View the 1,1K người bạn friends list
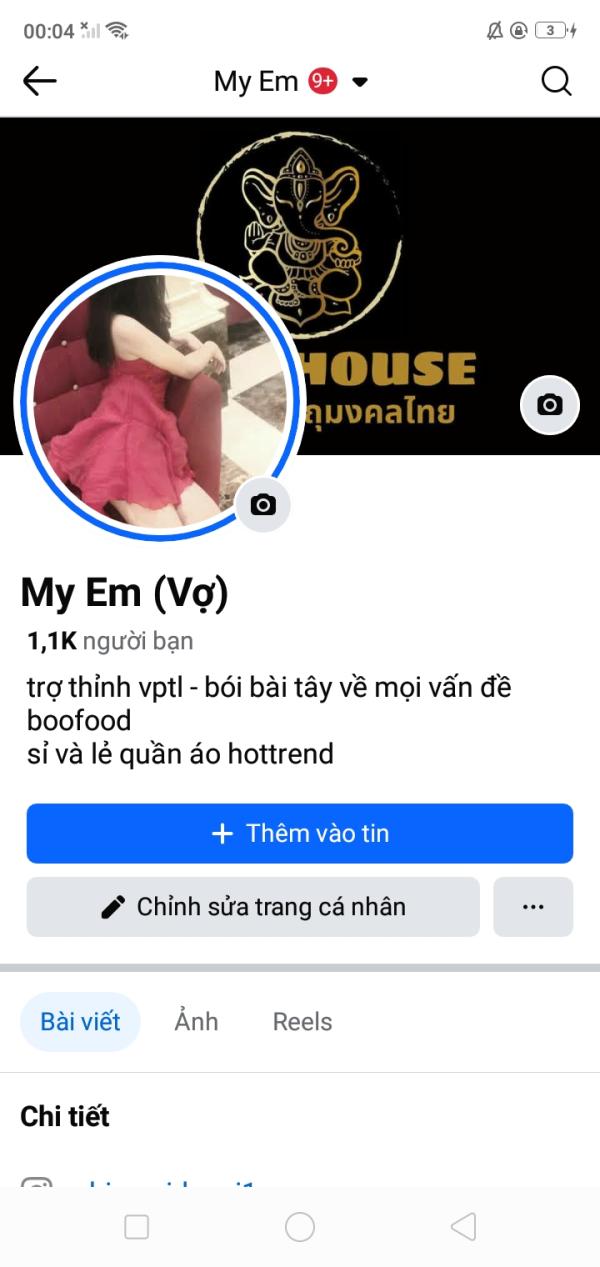 point(110,641)
